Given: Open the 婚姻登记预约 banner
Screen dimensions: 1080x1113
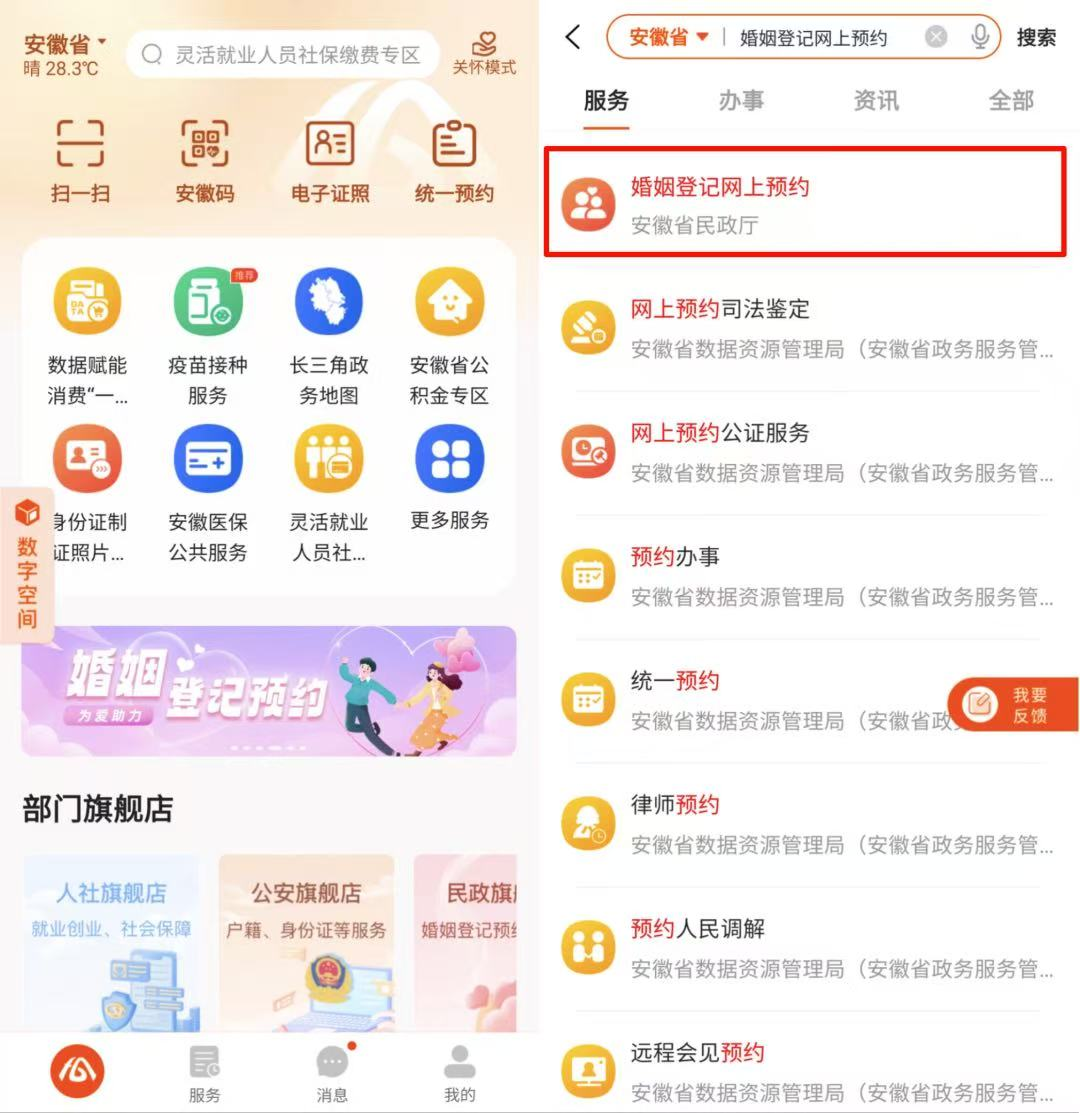Looking at the screenshot, I should tap(269, 690).
